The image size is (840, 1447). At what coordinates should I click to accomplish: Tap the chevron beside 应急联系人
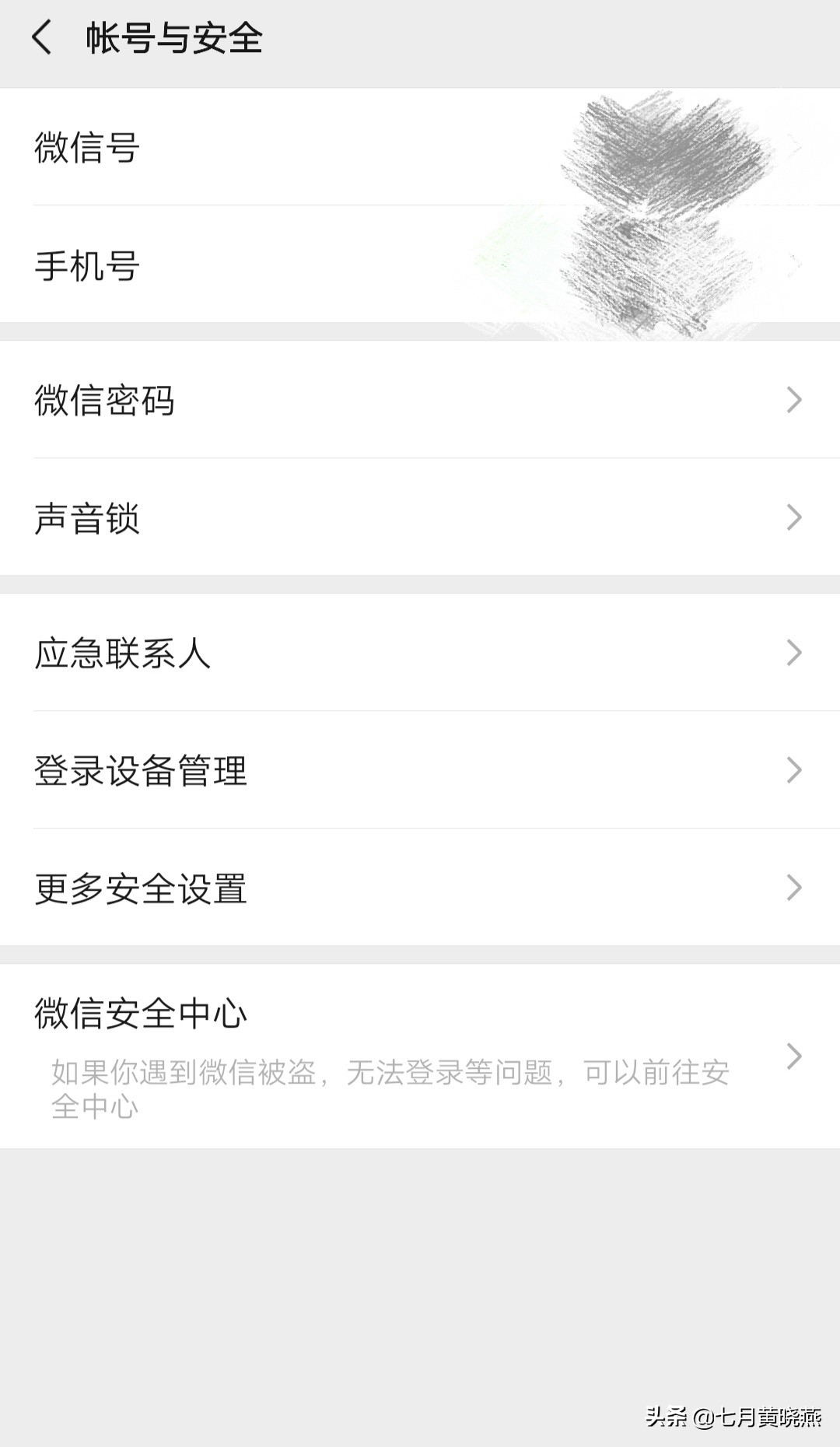(795, 653)
